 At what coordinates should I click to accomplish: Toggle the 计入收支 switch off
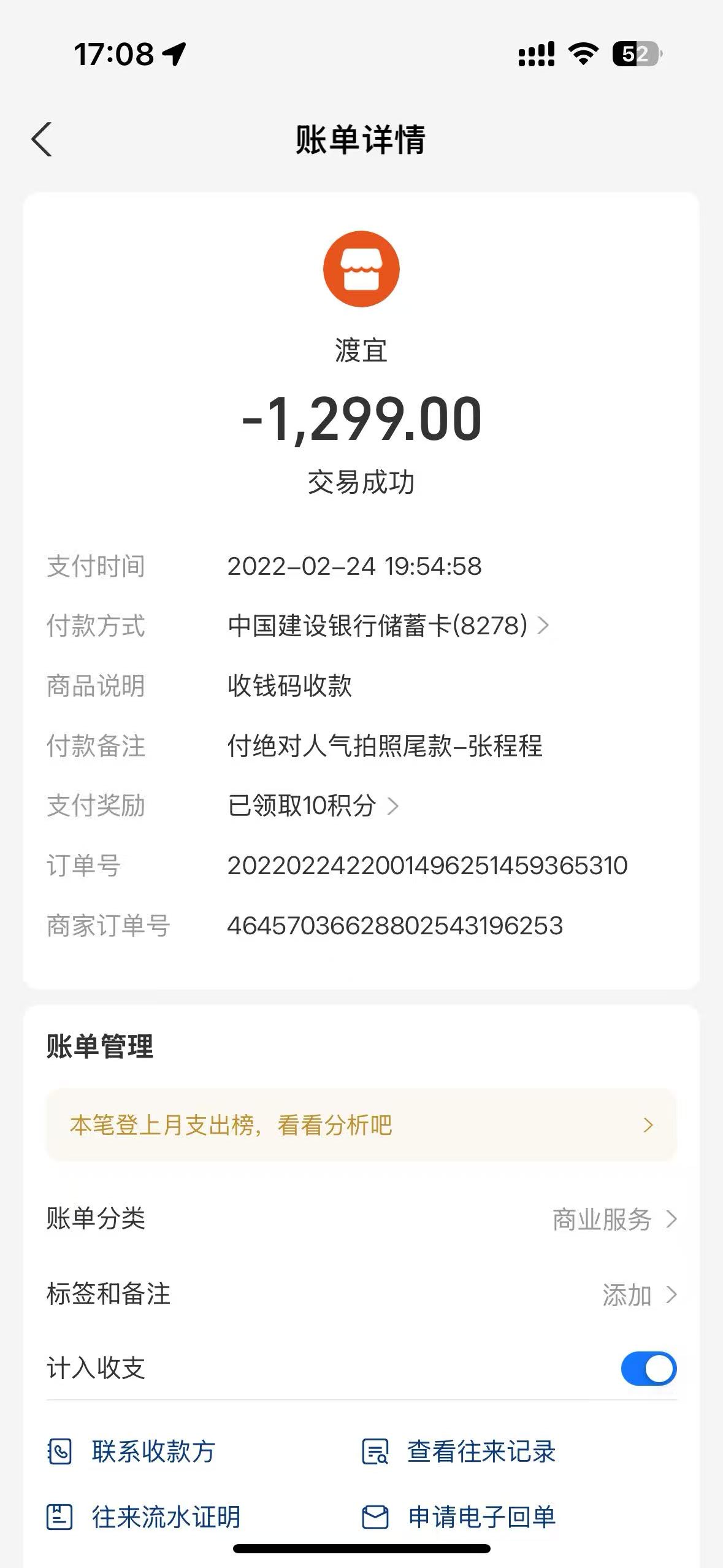click(648, 1369)
